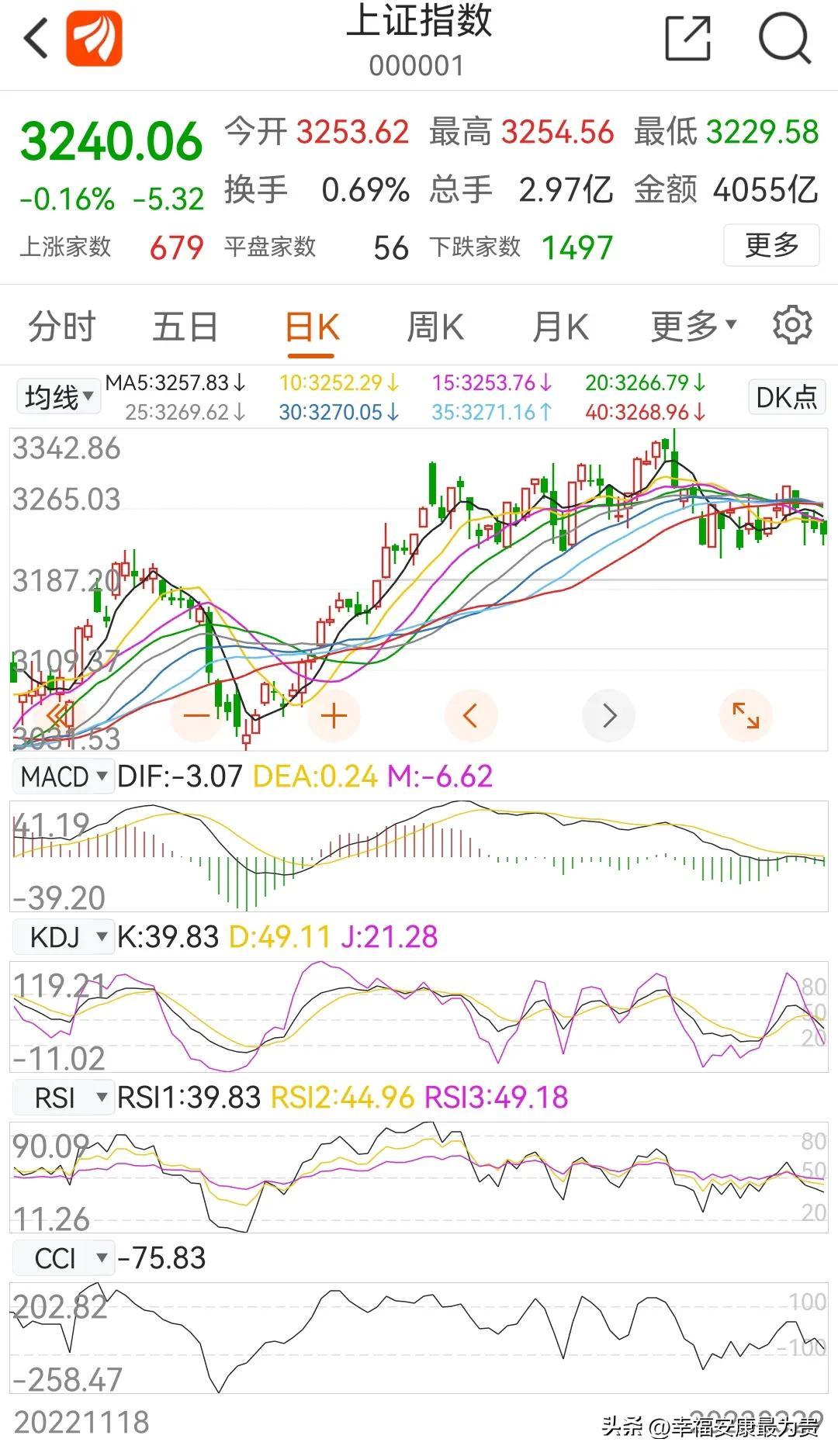Viewport: 838px width, 1456px height.
Task: Tap 更多 button for more quote details
Action: [x=771, y=245]
